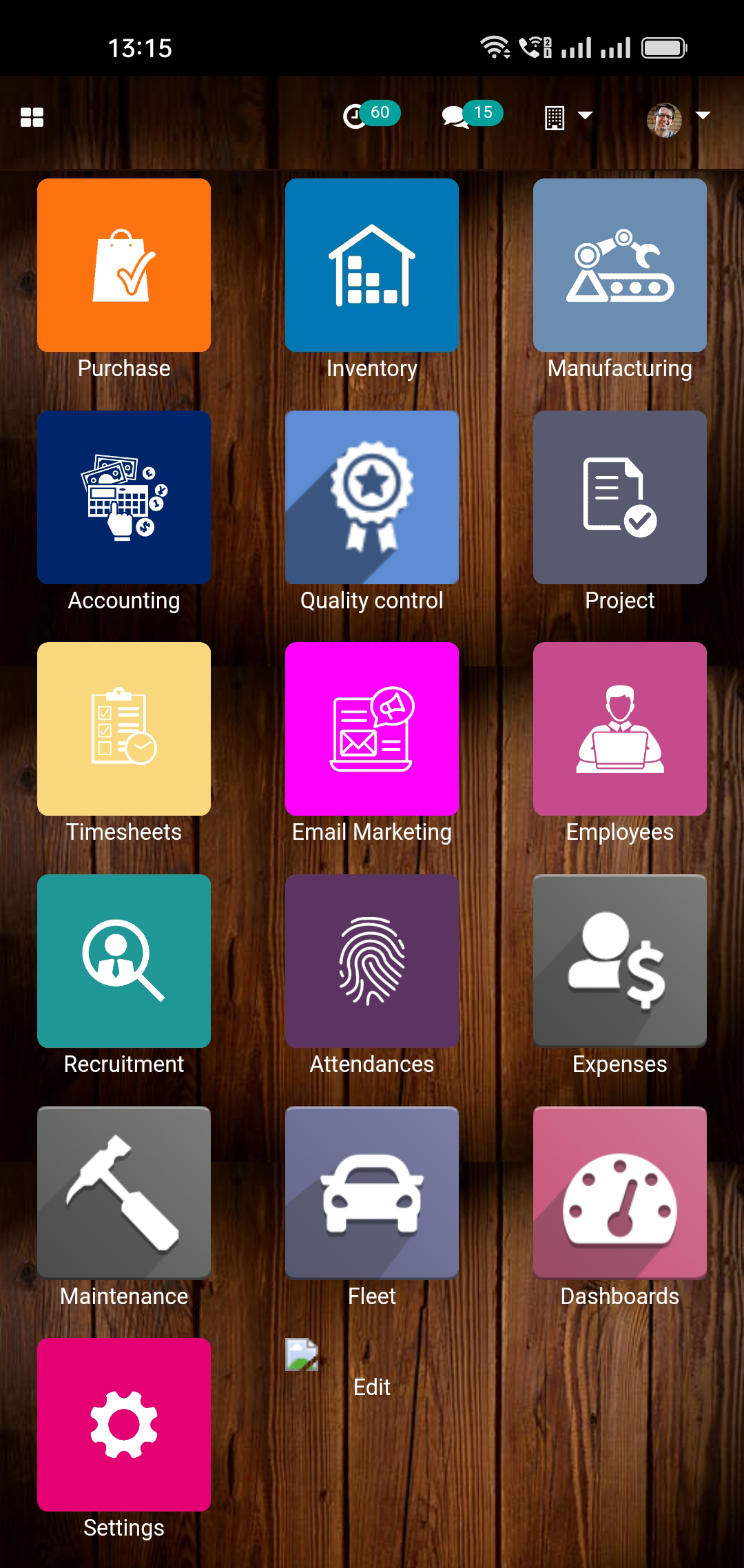Open Dashboards
Screen dimensions: 744x1568
coord(620,1193)
